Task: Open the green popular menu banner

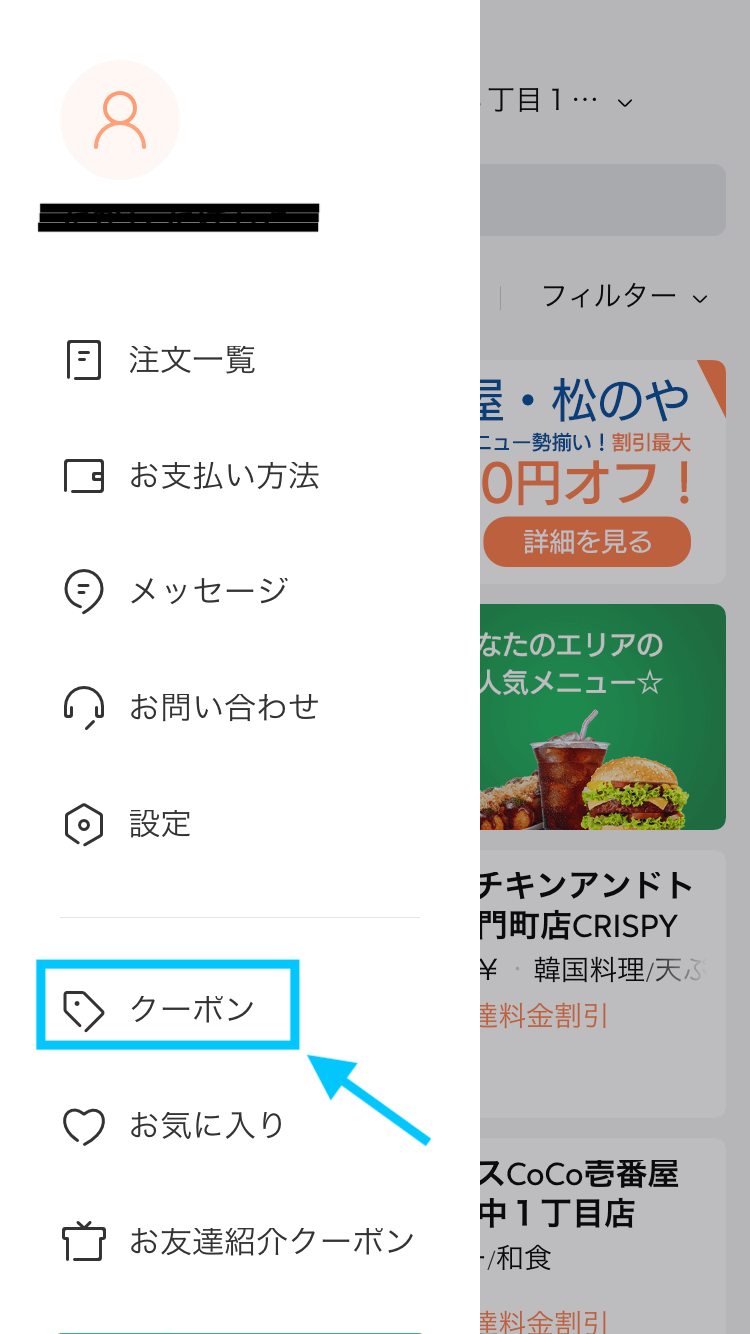Action: (x=603, y=717)
